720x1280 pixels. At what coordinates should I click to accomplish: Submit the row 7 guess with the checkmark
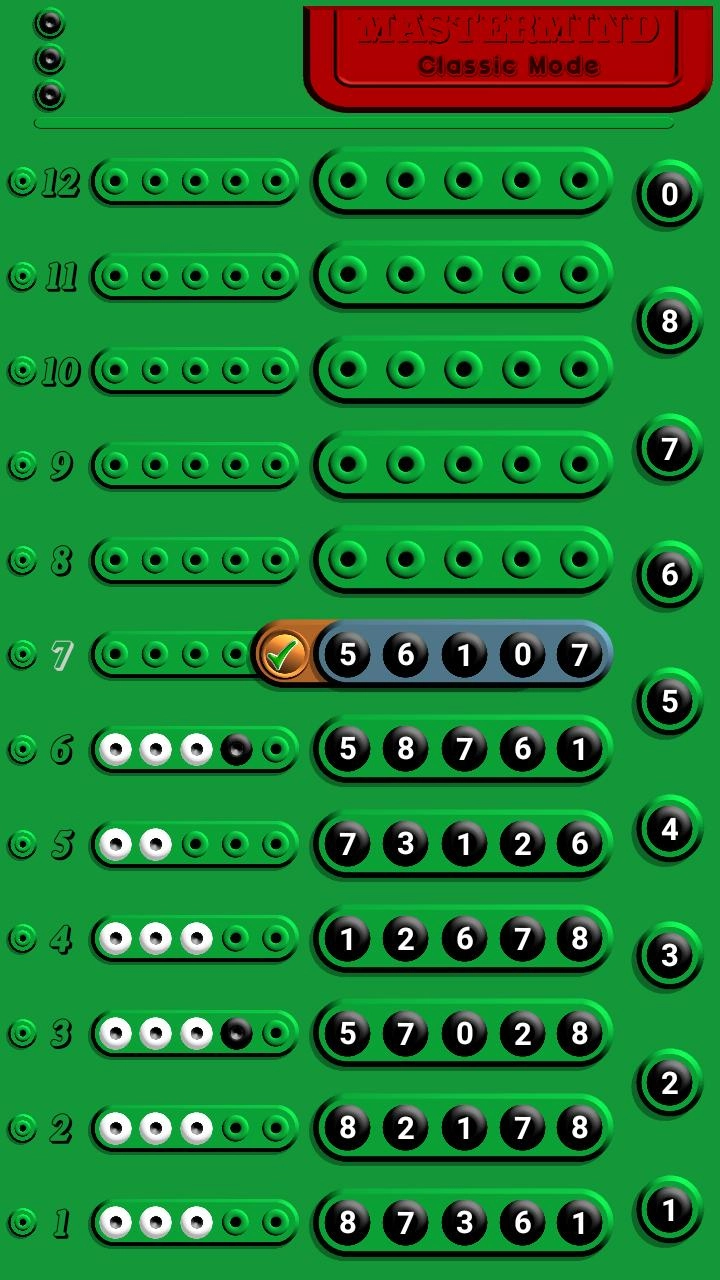284,655
